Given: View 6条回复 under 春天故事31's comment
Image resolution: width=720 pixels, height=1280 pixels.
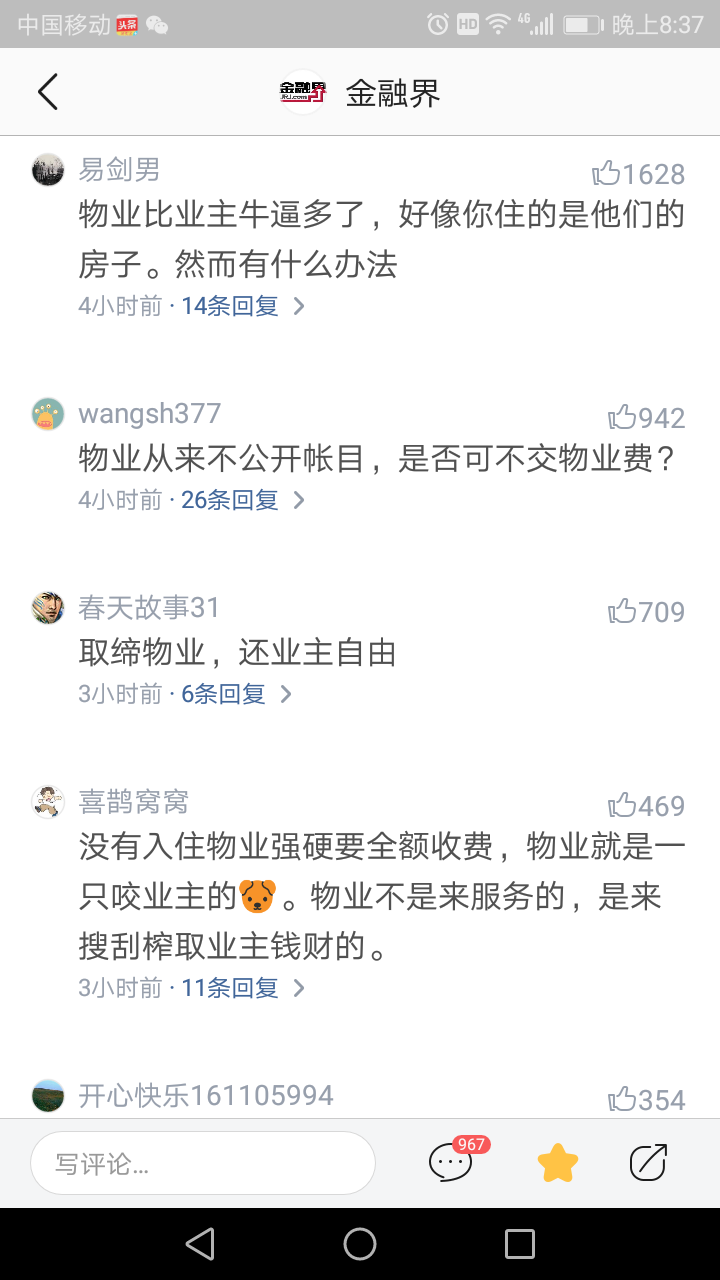Looking at the screenshot, I should click(236, 694).
